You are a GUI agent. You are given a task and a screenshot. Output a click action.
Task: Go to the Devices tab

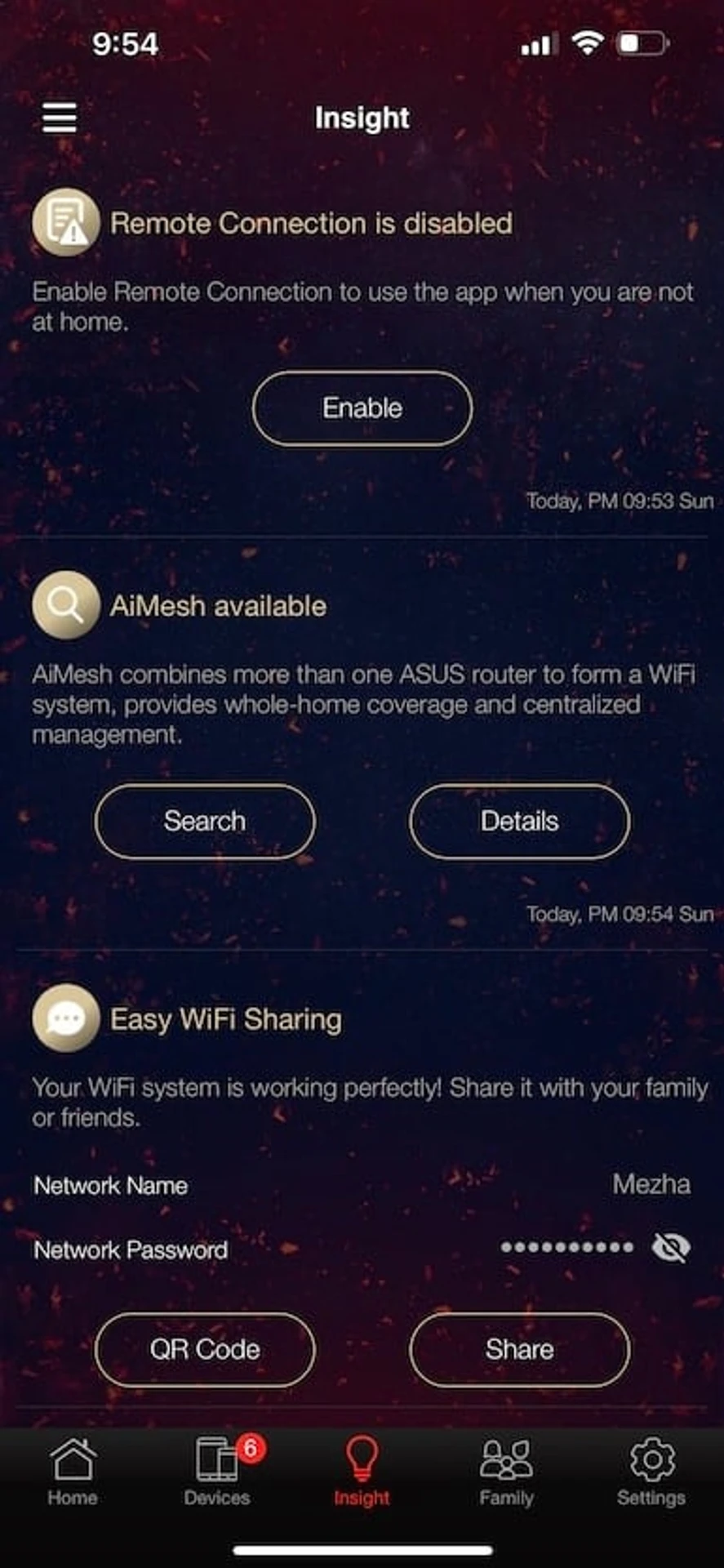(217, 1472)
